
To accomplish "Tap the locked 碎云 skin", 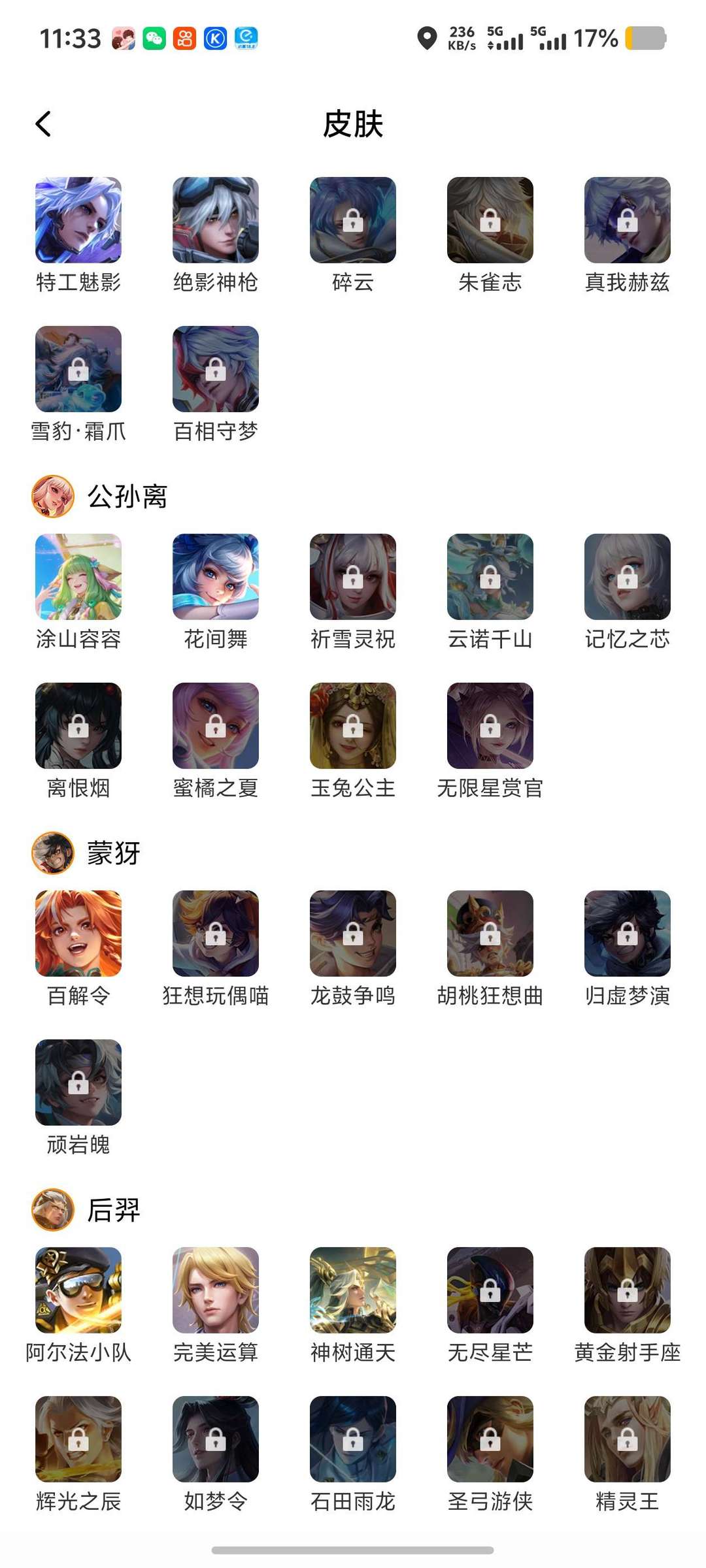I will [353, 220].
